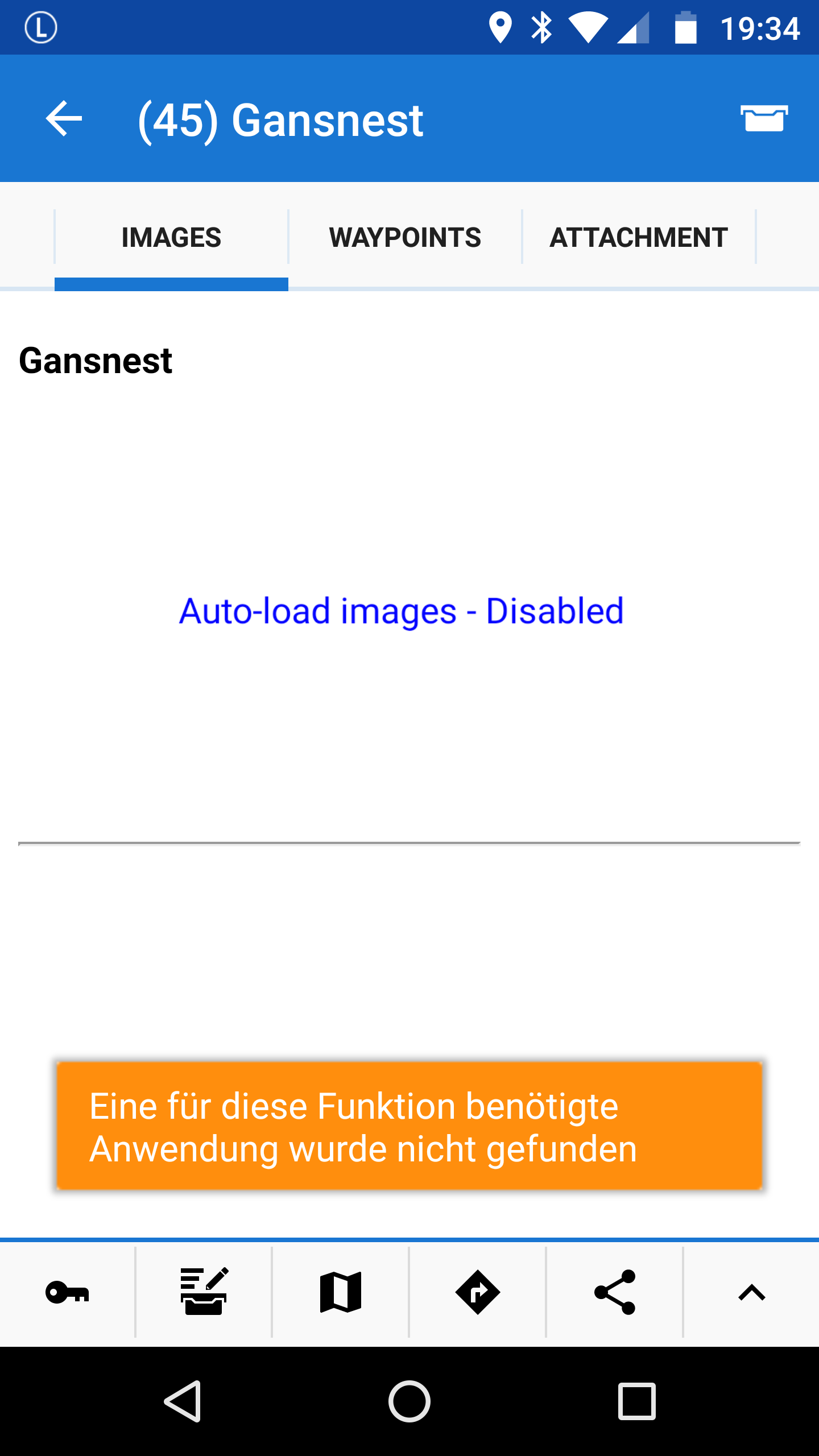Open the cache box icon in header
The height and width of the screenshot is (1456, 819).
click(x=764, y=119)
